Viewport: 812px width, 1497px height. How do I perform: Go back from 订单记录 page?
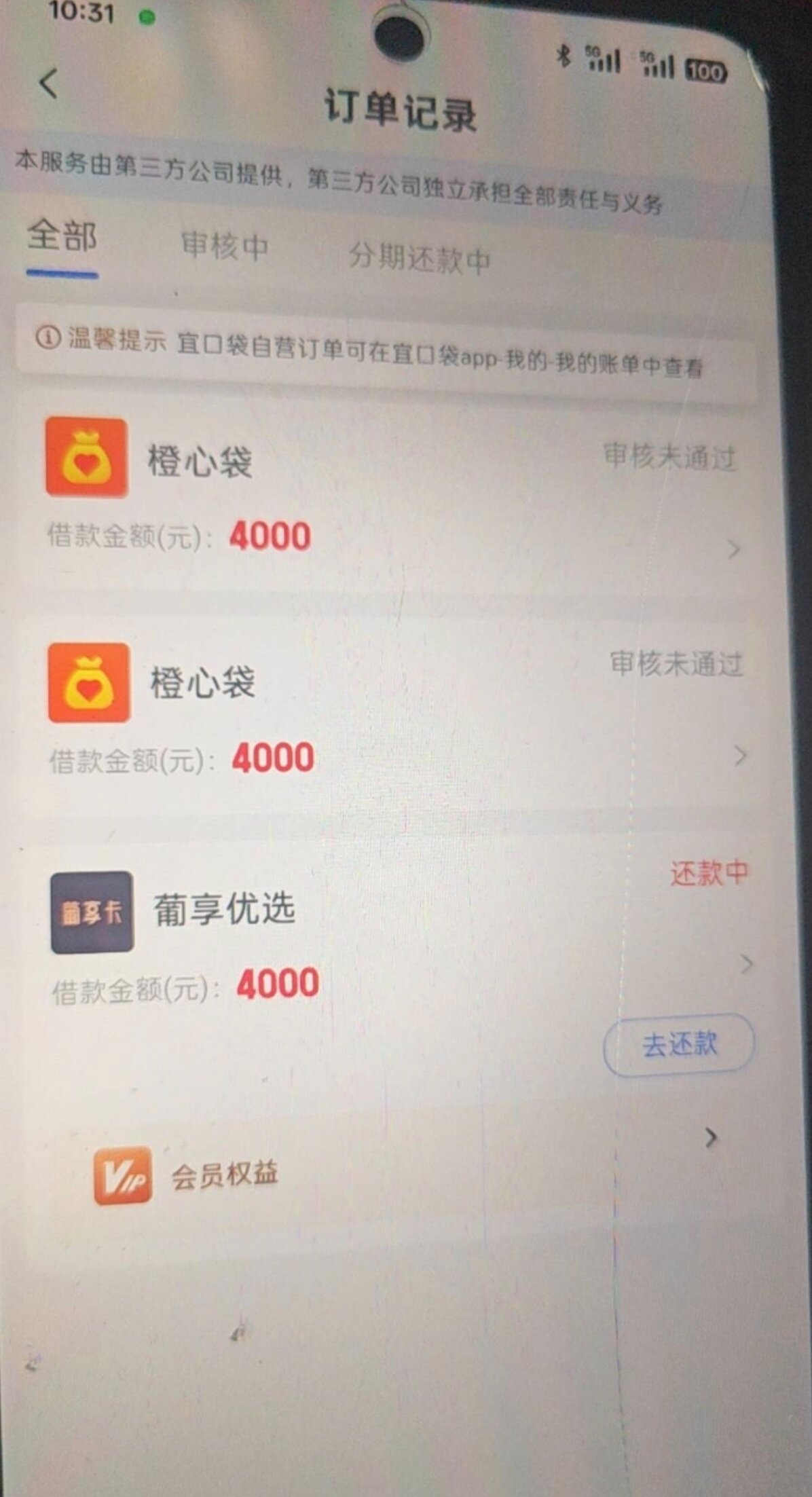[x=49, y=84]
